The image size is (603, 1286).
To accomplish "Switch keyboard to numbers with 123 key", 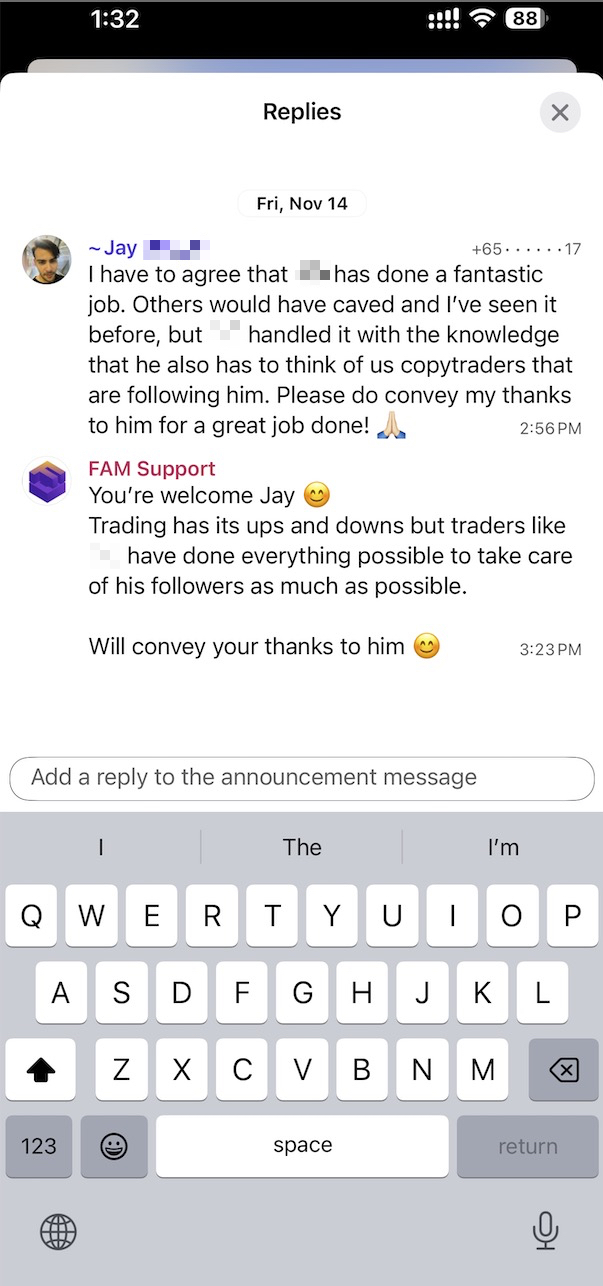I will 39,1146.
